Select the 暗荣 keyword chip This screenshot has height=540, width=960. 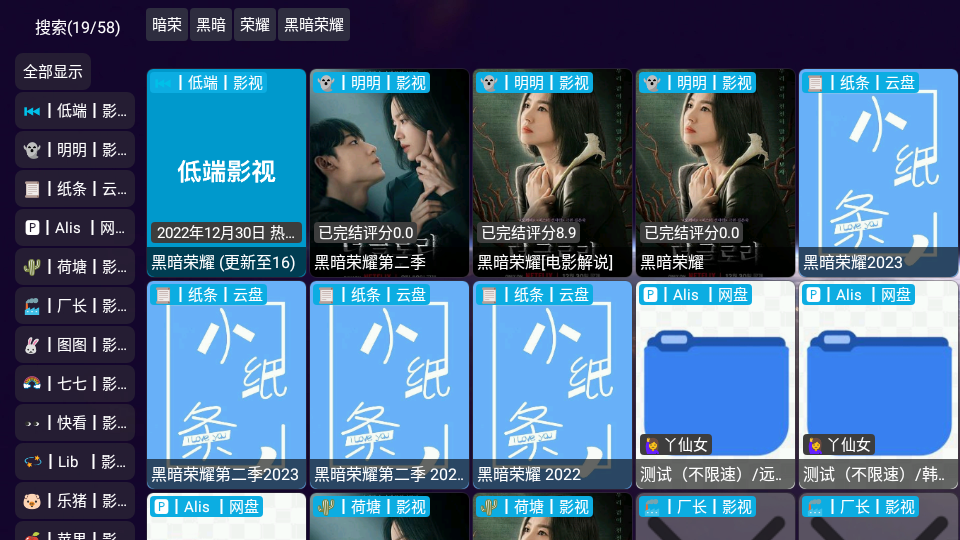(167, 25)
